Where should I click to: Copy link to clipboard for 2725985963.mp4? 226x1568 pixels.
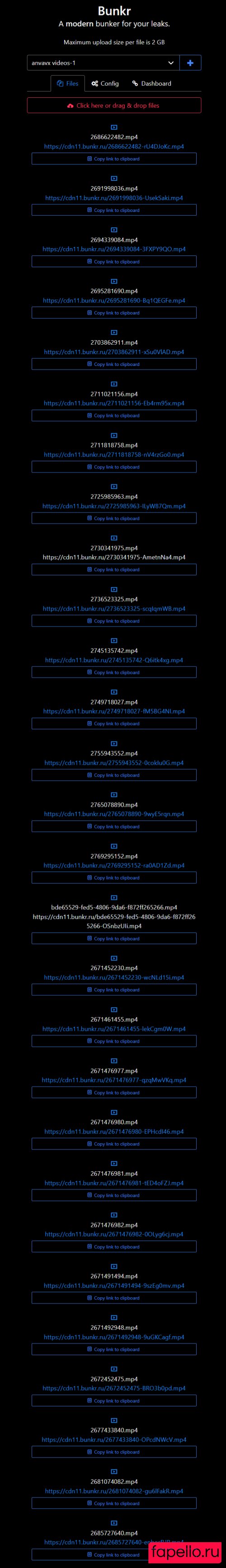[x=113, y=519]
